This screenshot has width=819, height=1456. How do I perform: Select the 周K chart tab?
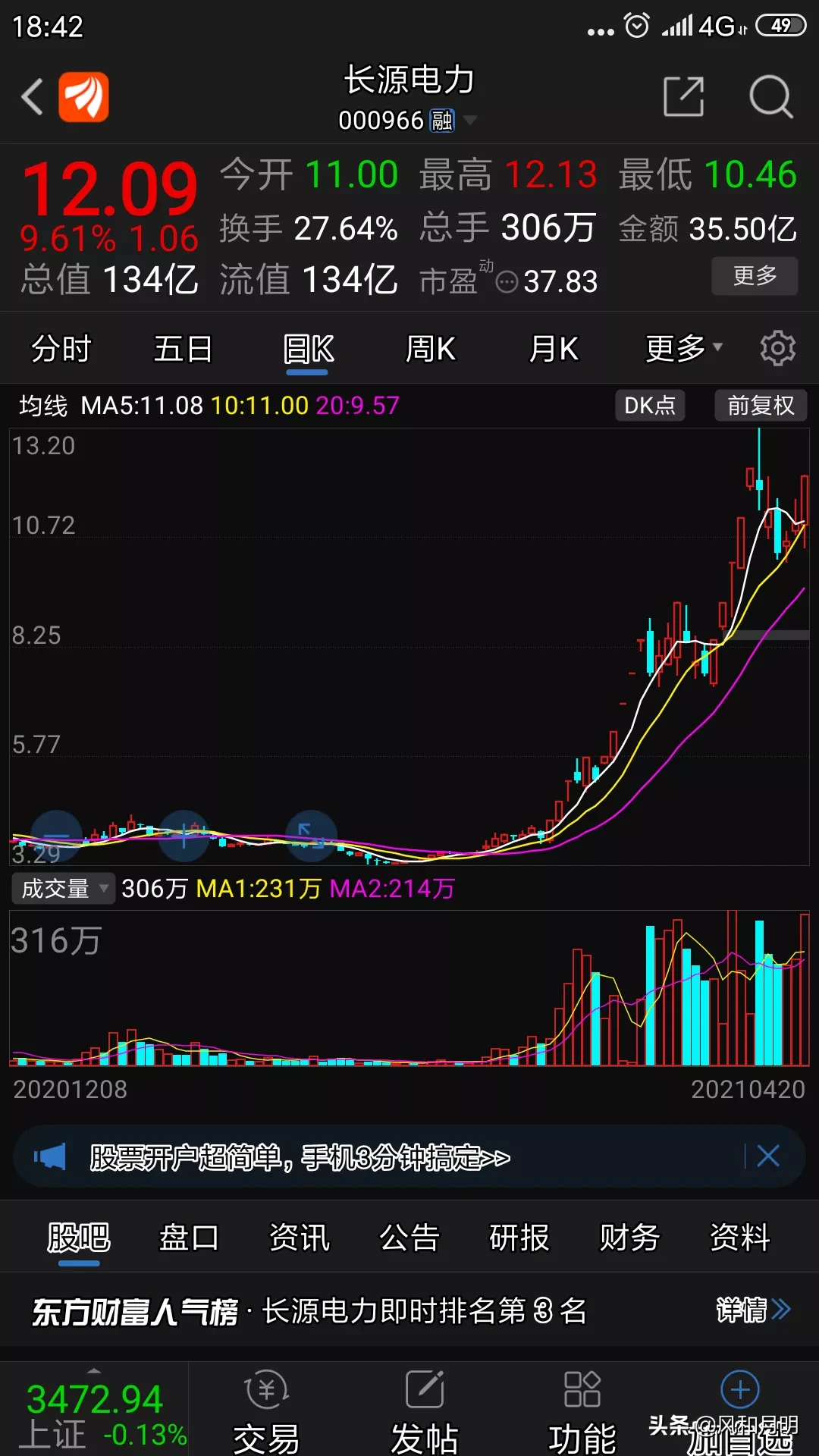430,350
